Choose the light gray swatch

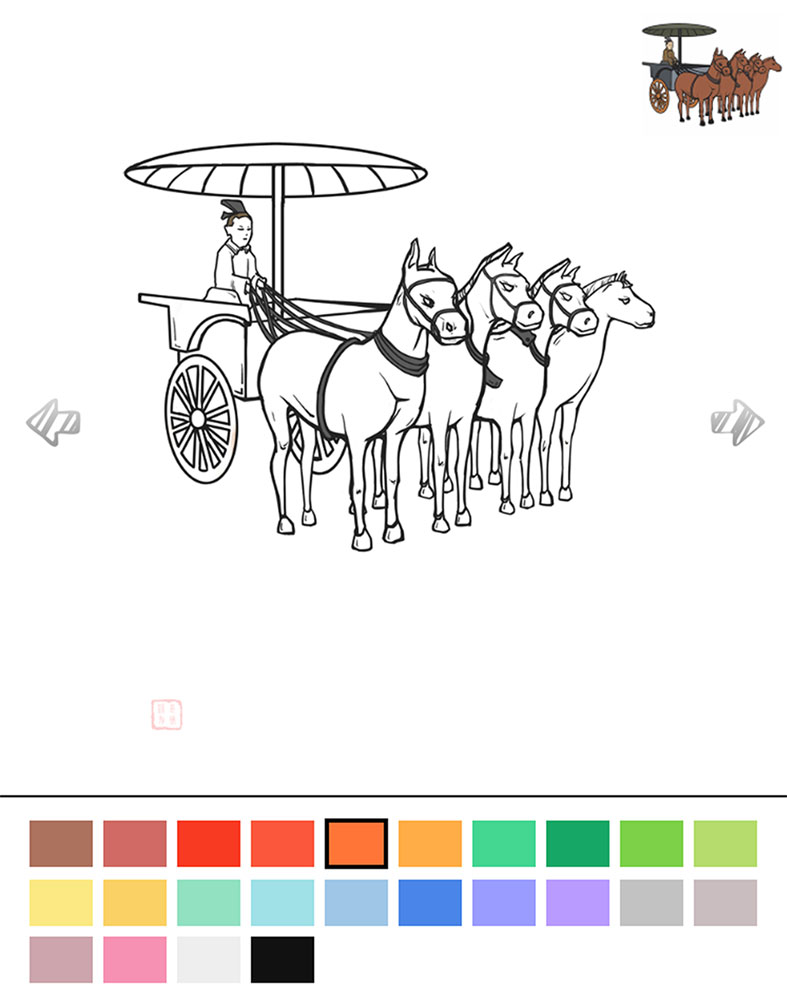(651, 902)
